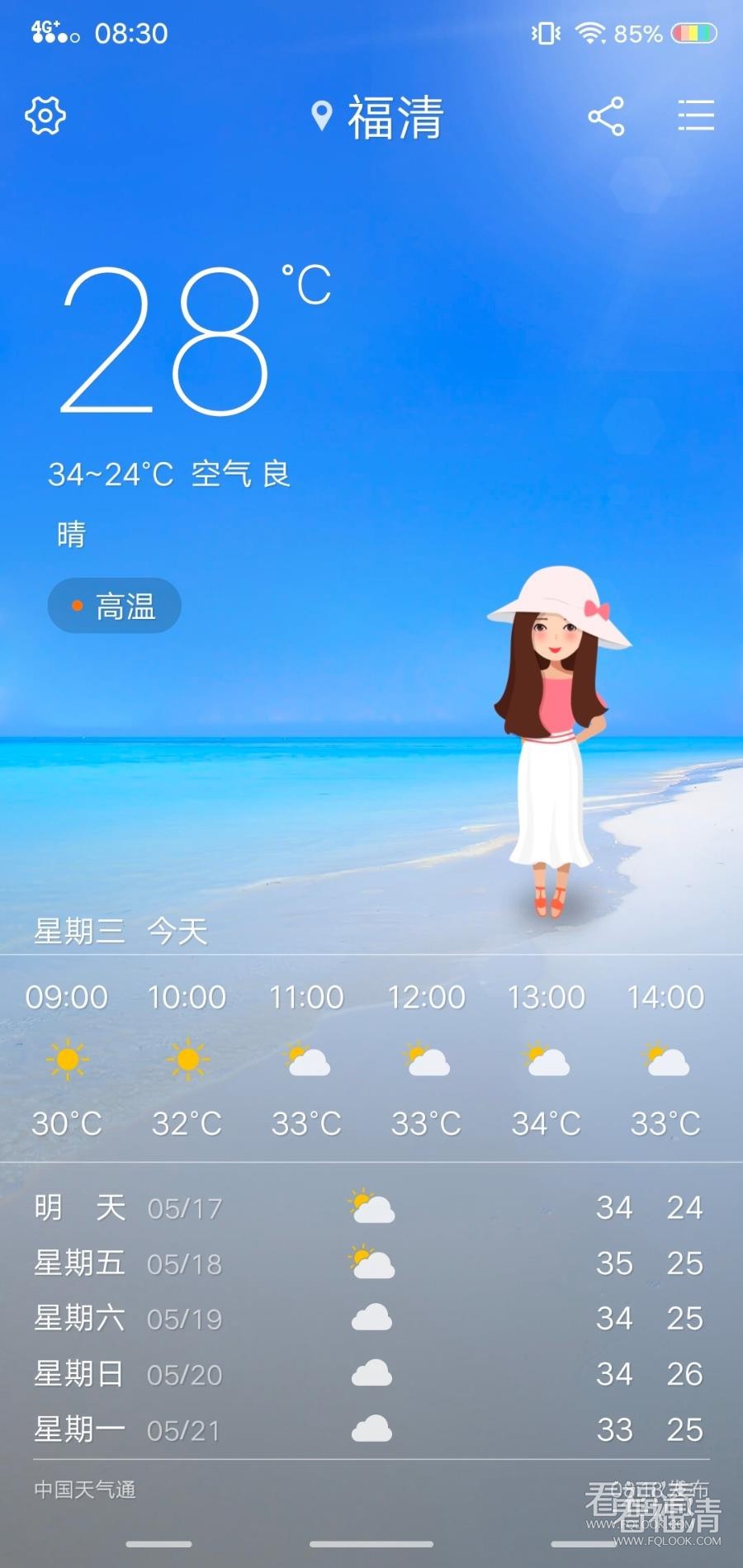Image resolution: width=743 pixels, height=1568 pixels.
Task: Open weather settings gear
Action: click(x=45, y=116)
